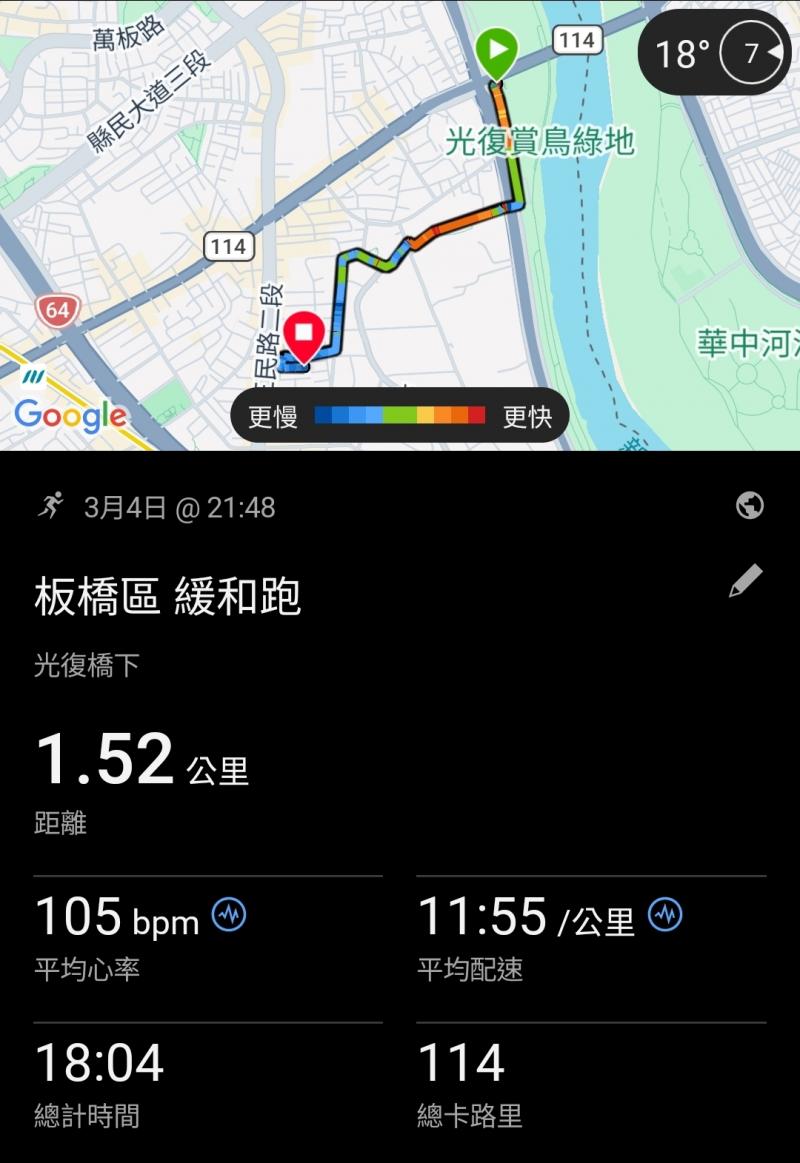Open the insight icon beside 11:55 pace
The image size is (800, 1163).
click(665, 914)
